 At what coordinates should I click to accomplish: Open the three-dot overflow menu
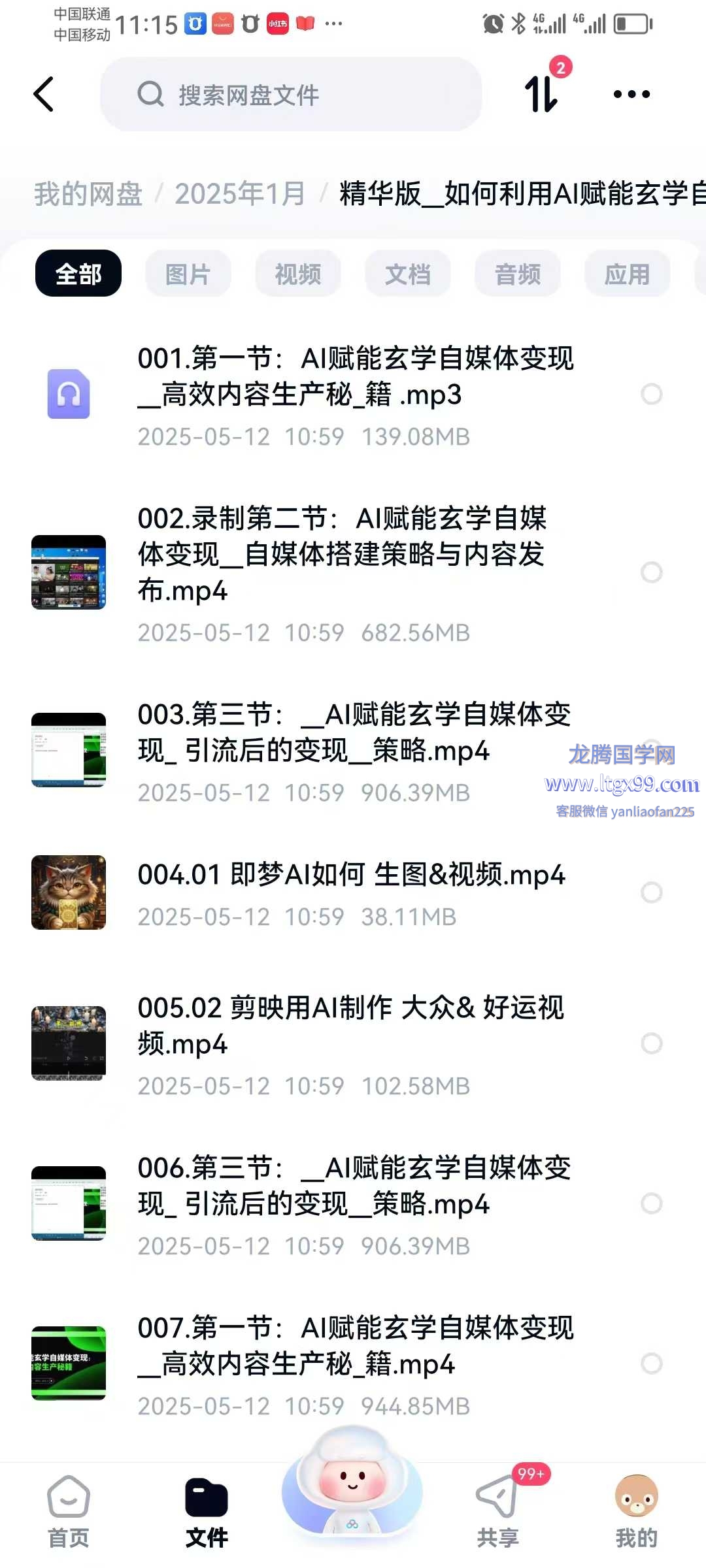(631, 94)
